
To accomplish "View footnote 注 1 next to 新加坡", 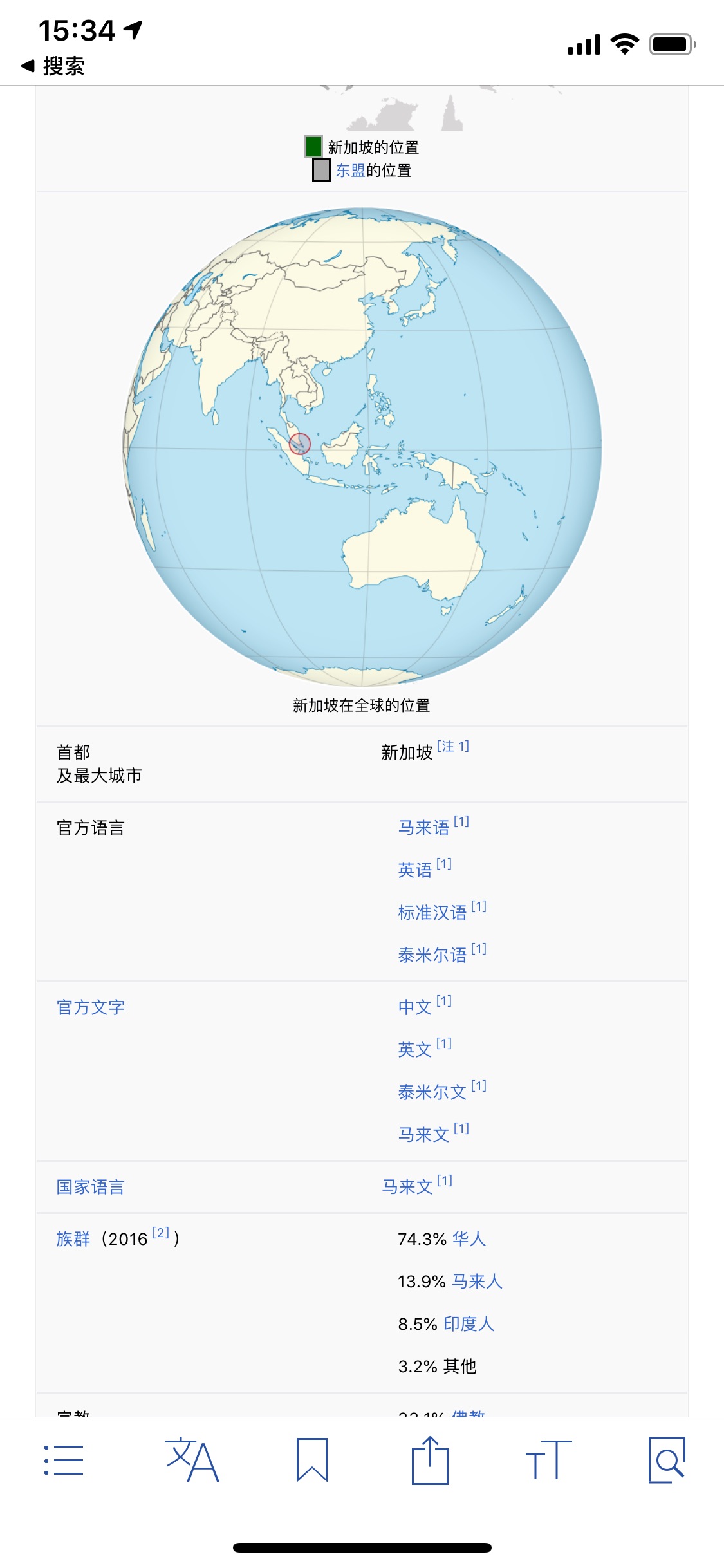I will tap(453, 746).
